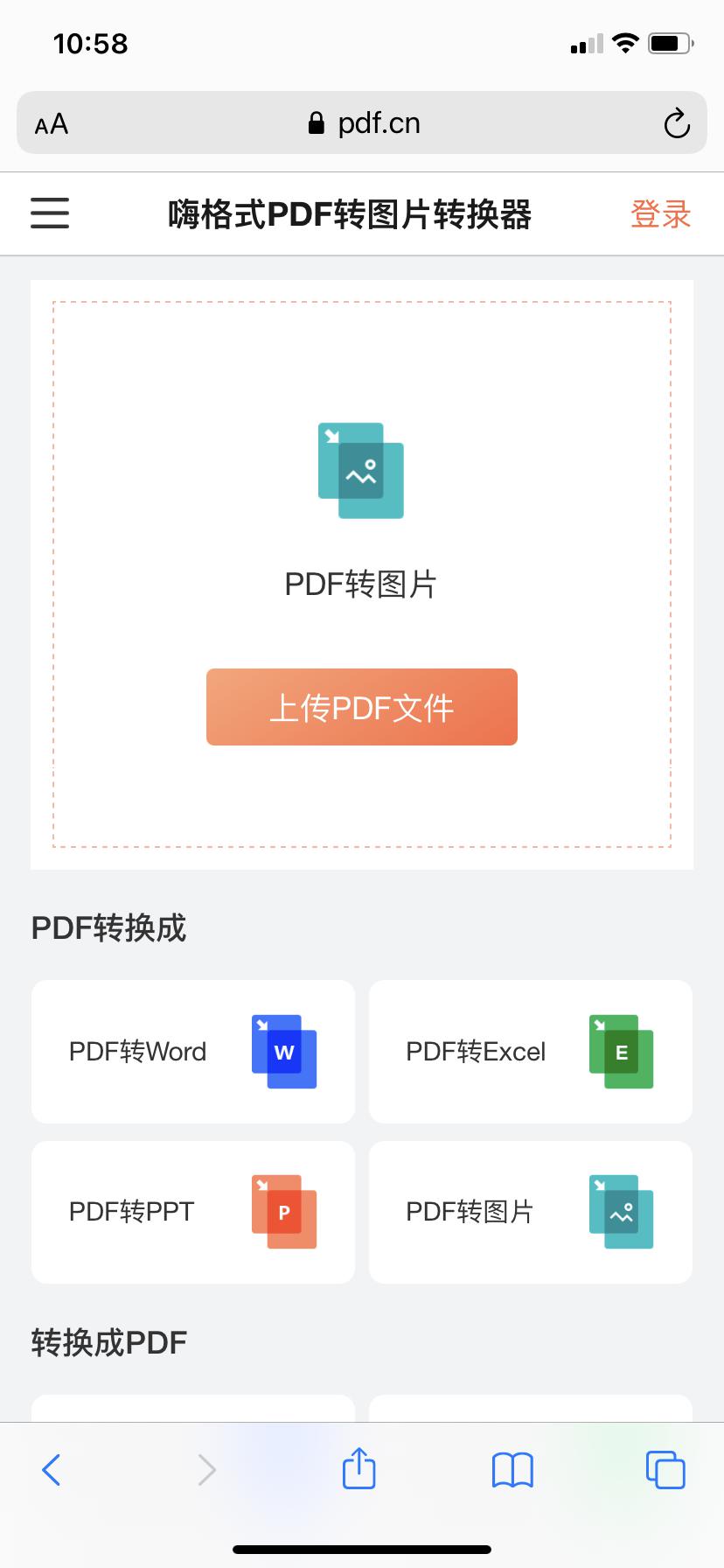Tap the 登录 login link
724x1568 pixels.
pos(660,214)
